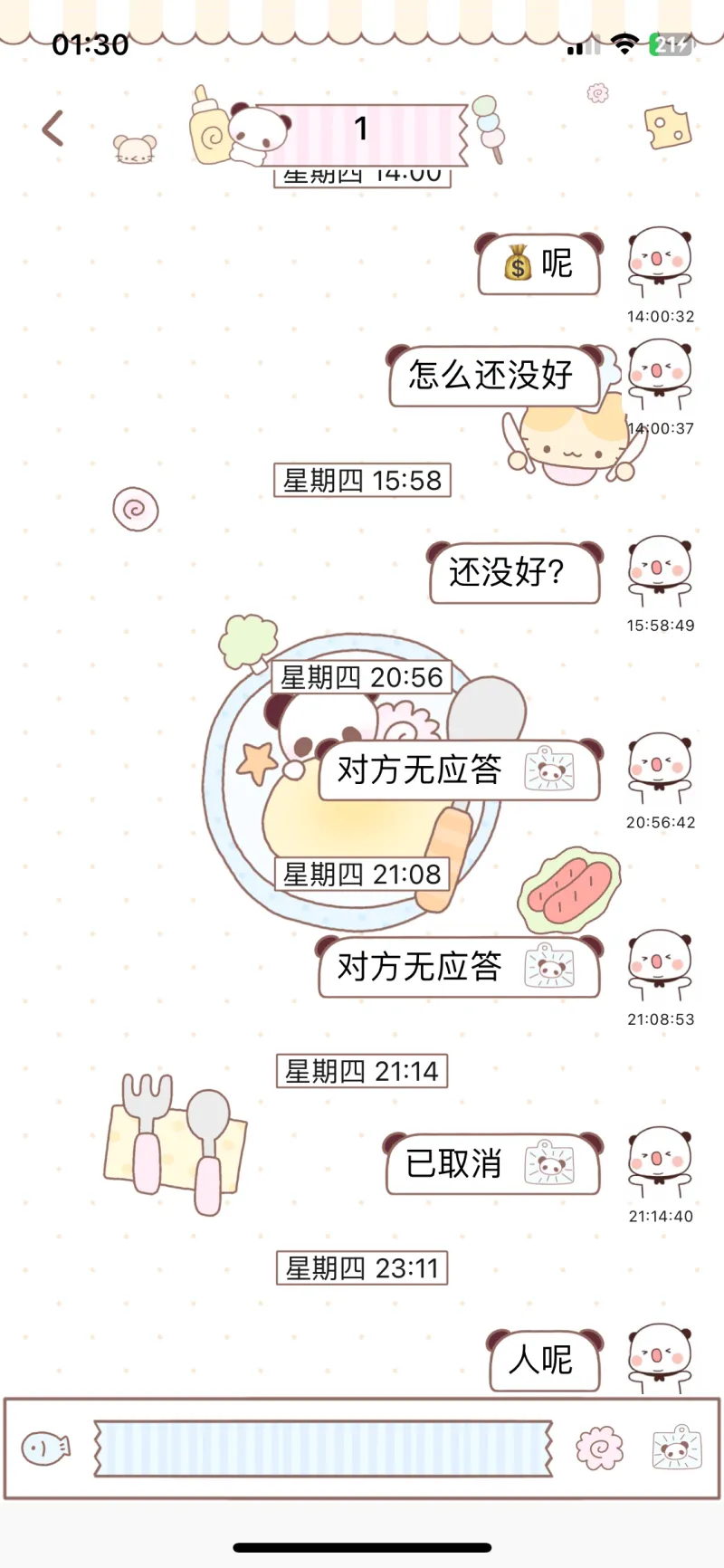Open the sender avatar beside 还没好?
Image resolution: width=724 pixels, height=1568 pixels.
point(660,571)
